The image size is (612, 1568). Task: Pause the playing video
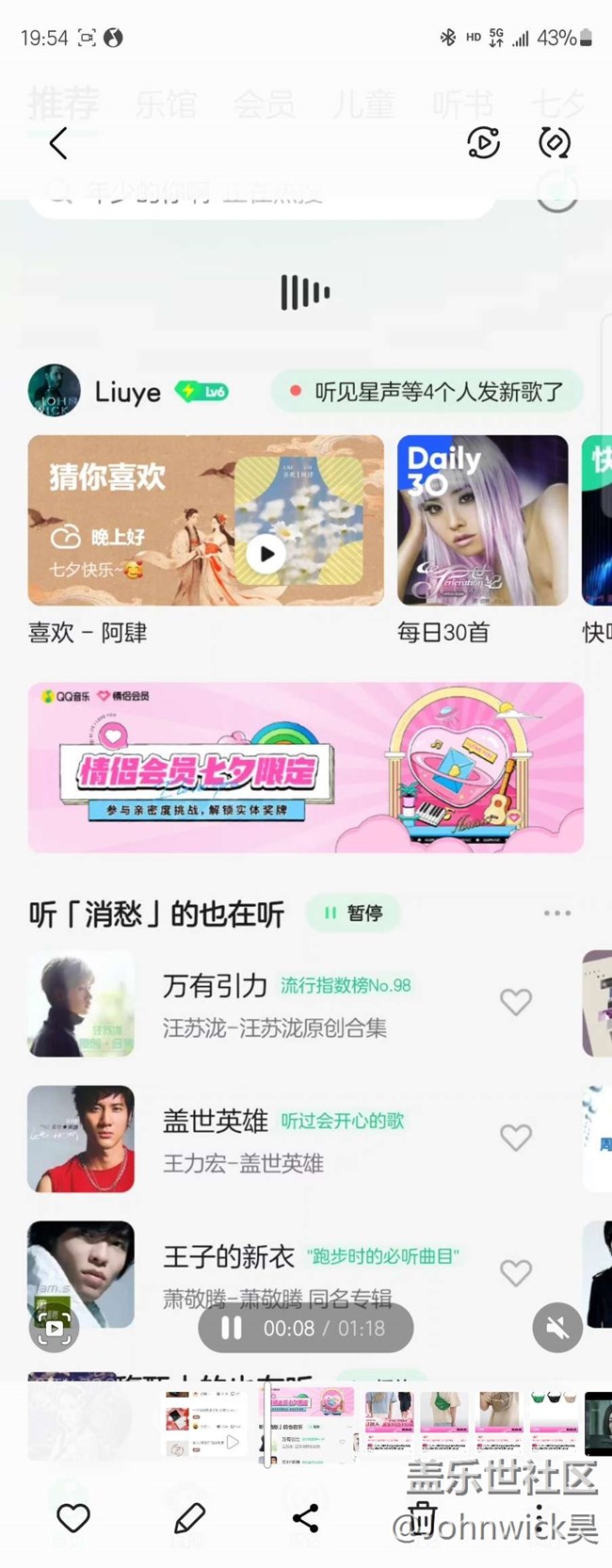click(x=232, y=1328)
